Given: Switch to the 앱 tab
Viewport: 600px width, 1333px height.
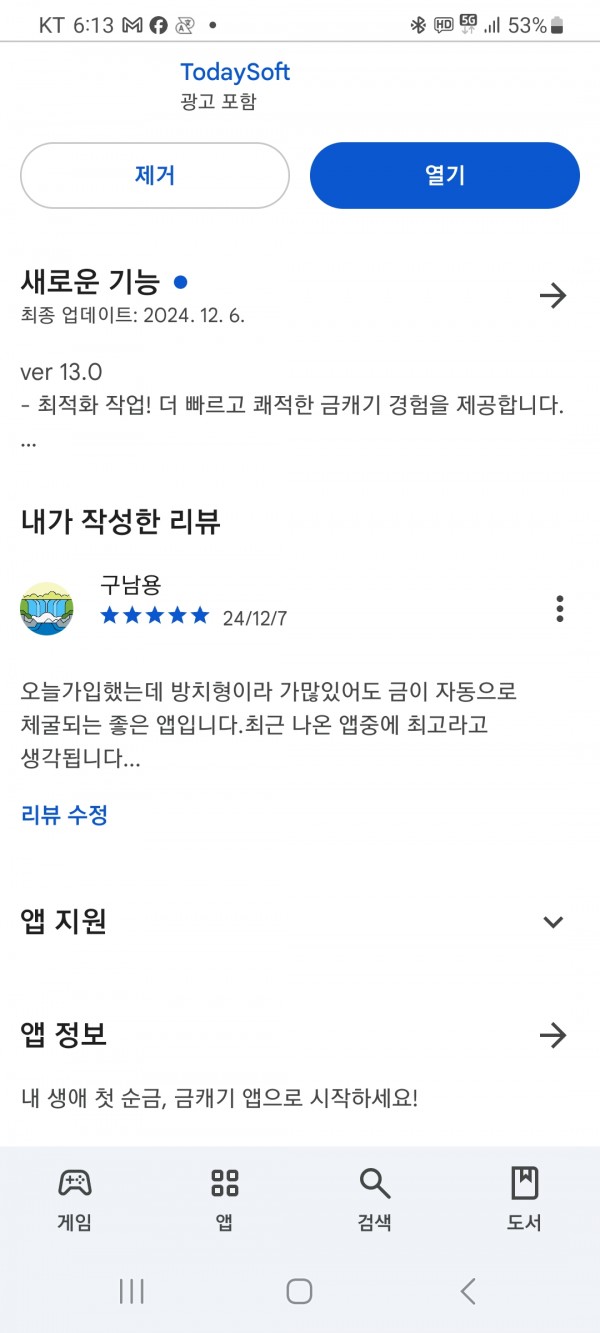Looking at the screenshot, I should [x=225, y=1199].
